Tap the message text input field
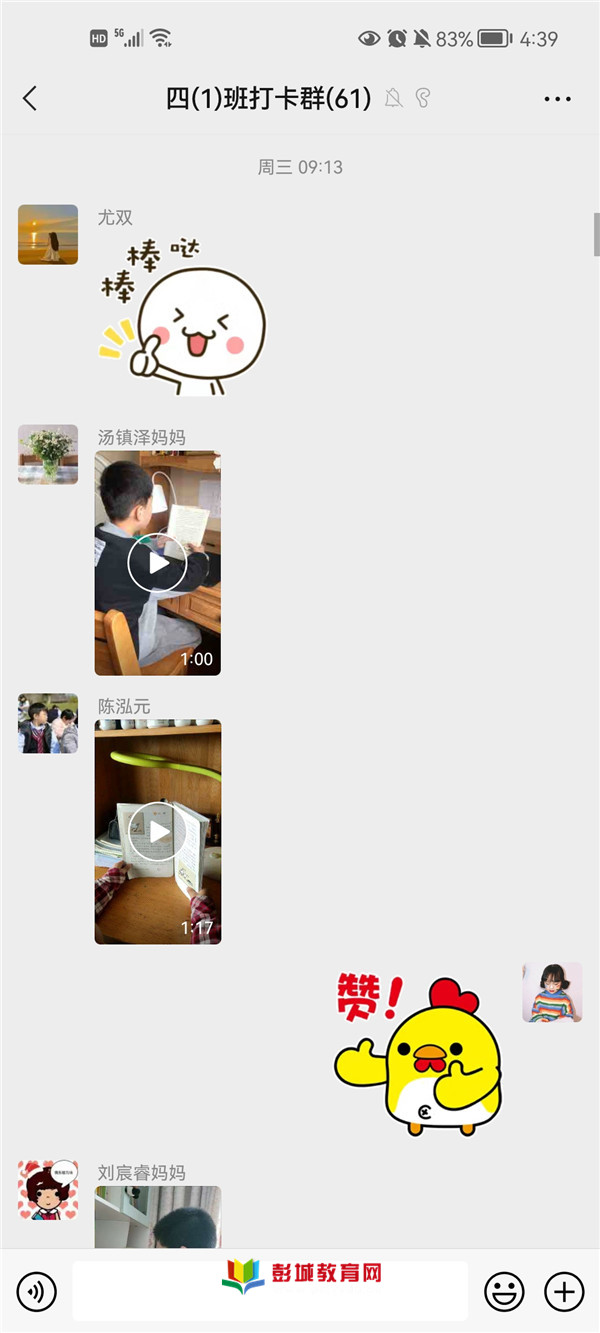Image resolution: width=600 pixels, height=1333 pixels. (270, 1292)
